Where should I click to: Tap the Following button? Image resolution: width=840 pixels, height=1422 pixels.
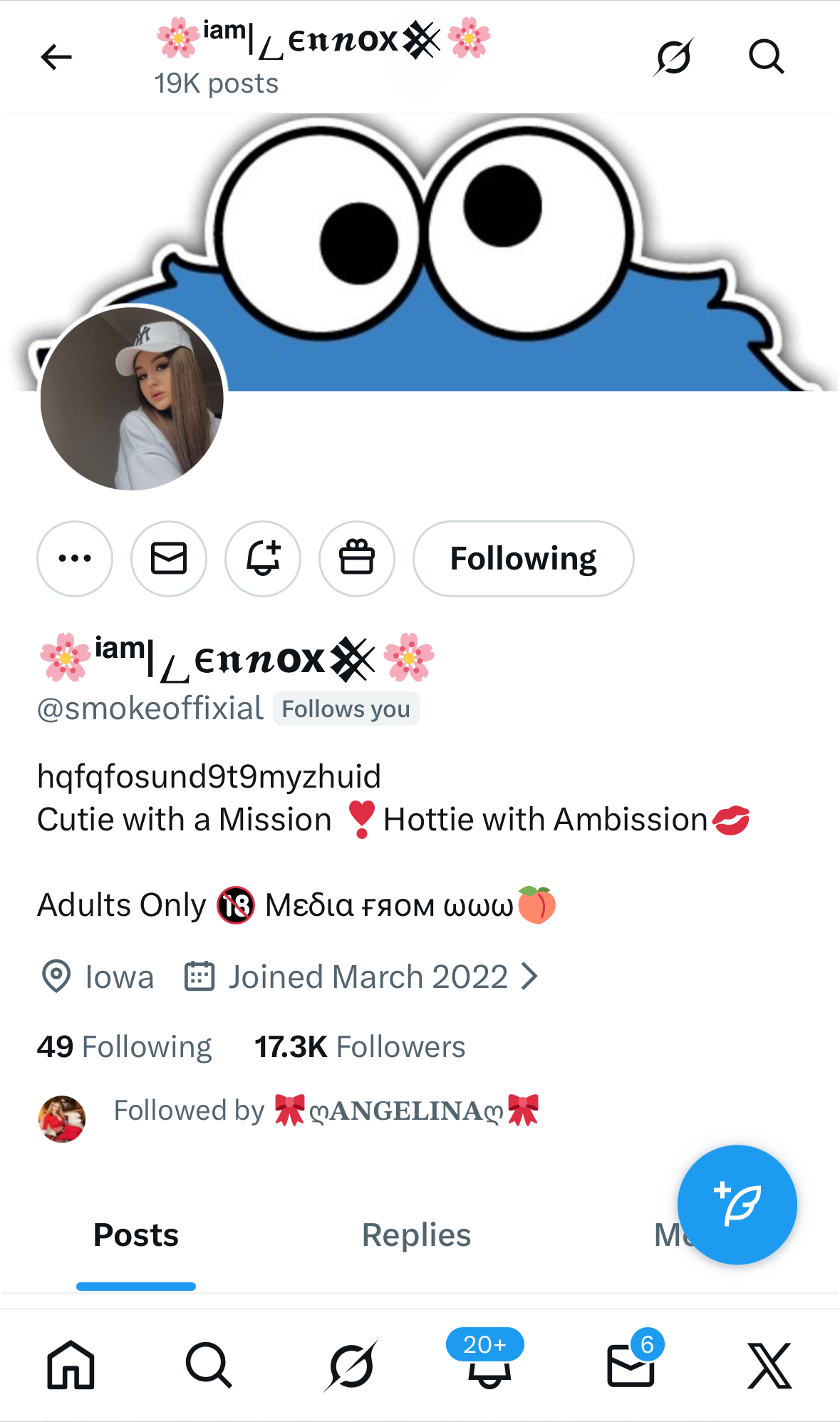click(523, 559)
